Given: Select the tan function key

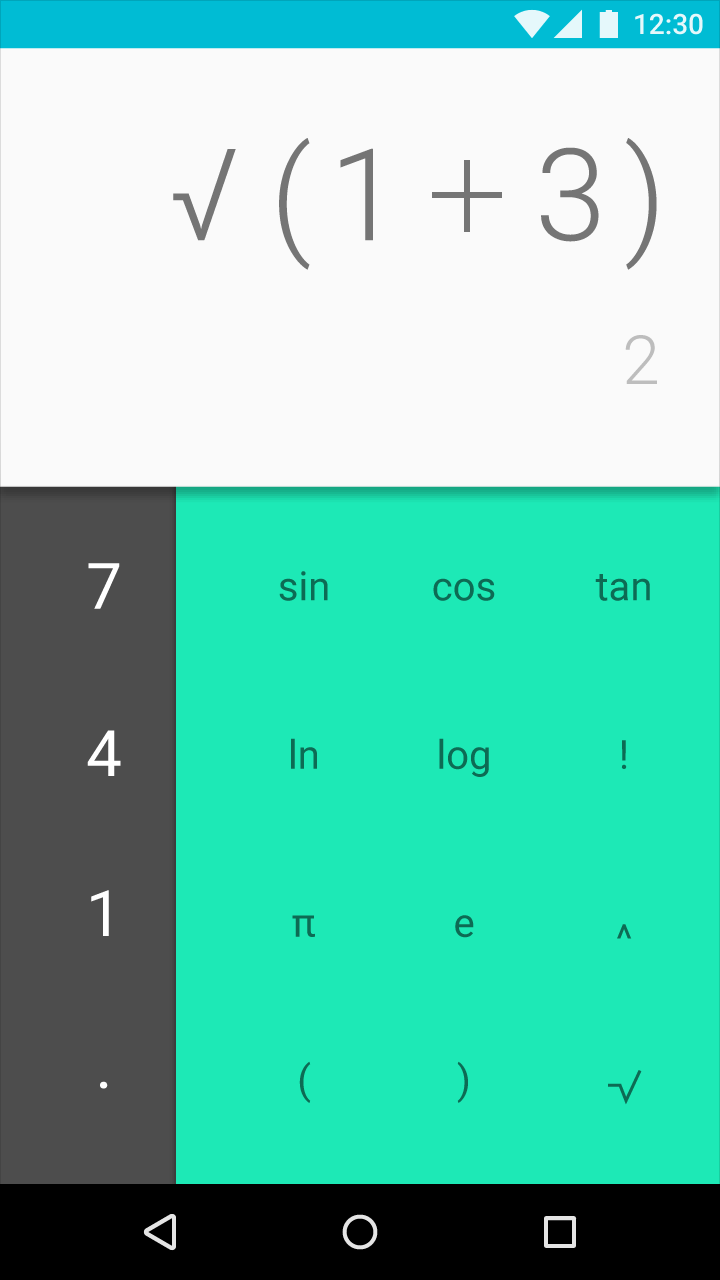Looking at the screenshot, I should pyautogui.click(x=624, y=587).
